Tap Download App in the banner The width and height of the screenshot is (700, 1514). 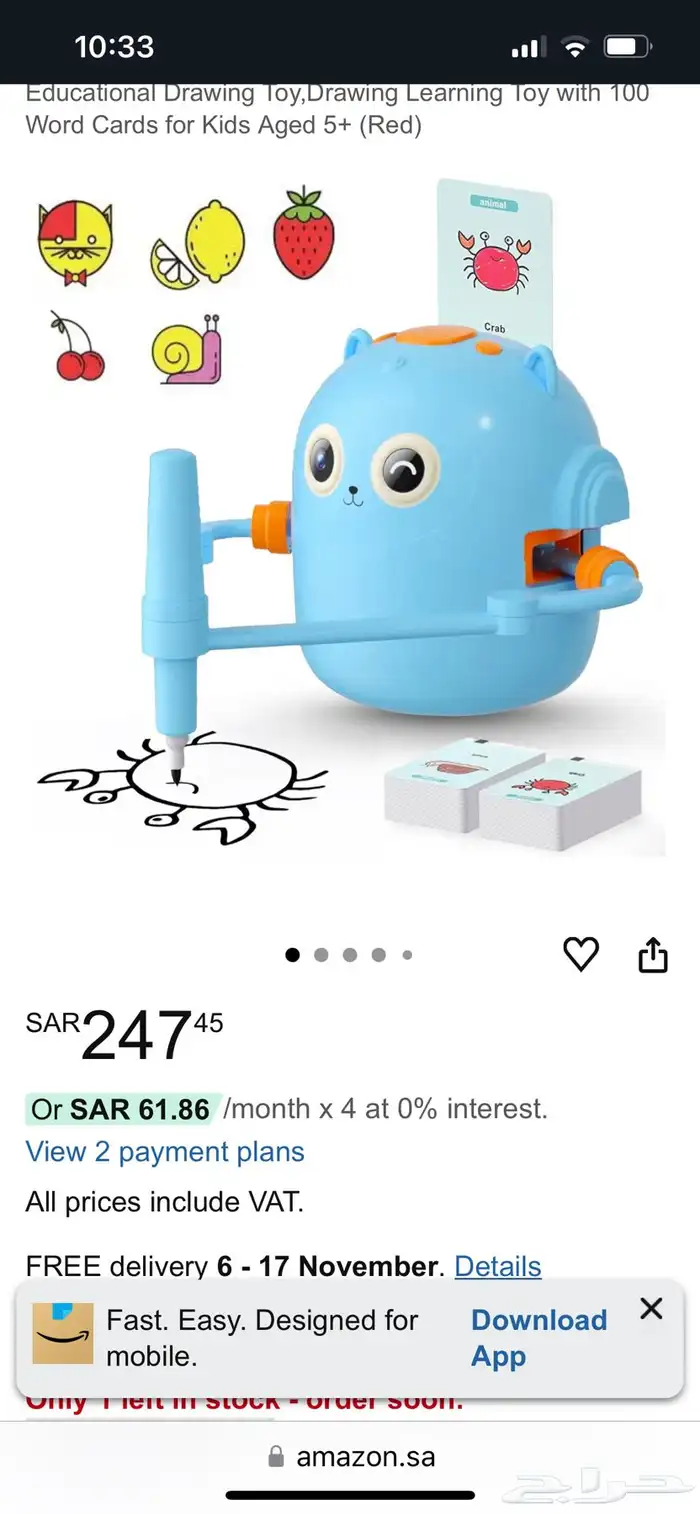[x=539, y=1338]
